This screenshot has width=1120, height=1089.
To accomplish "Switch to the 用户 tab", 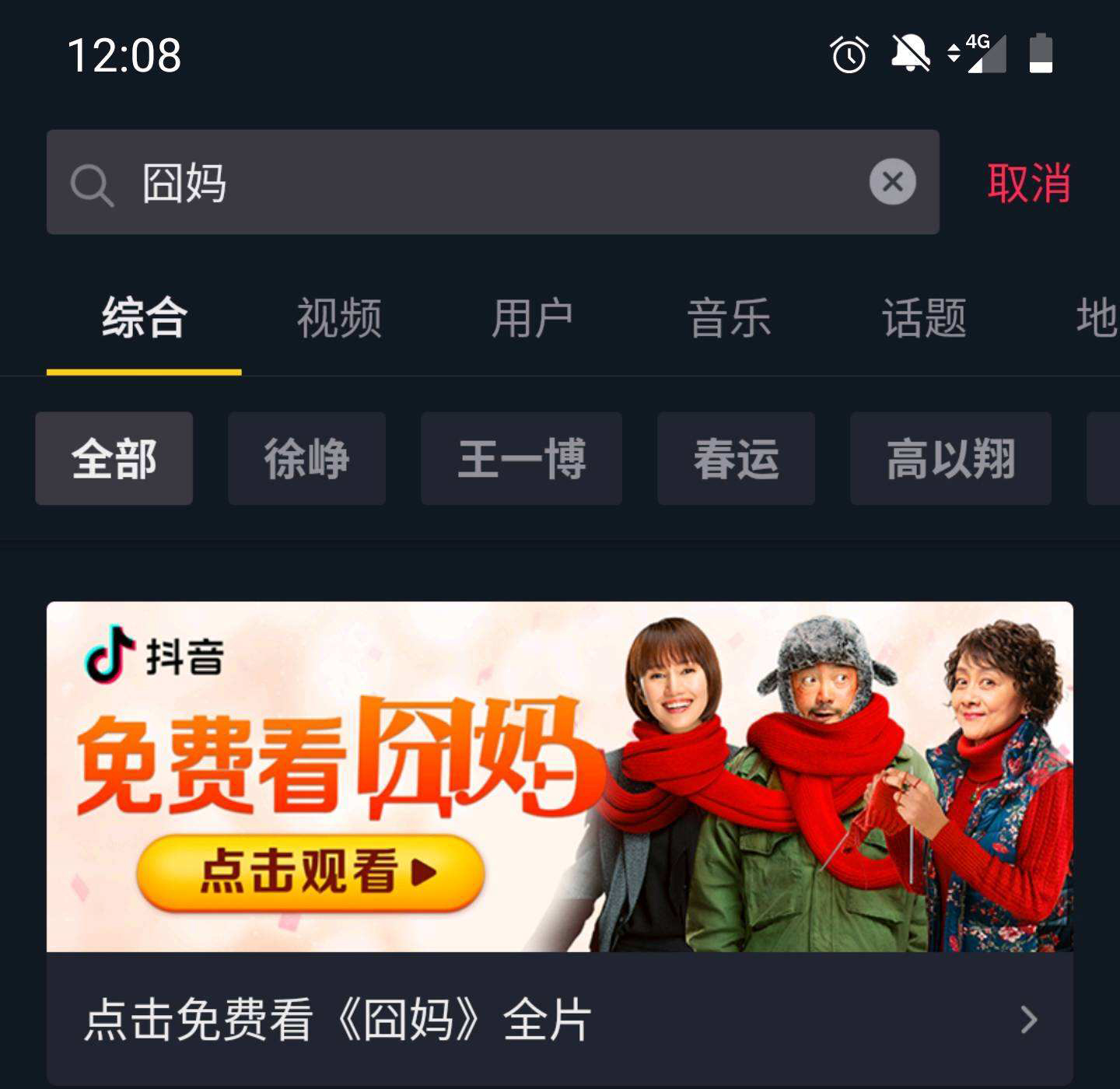I will coord(534,318).
